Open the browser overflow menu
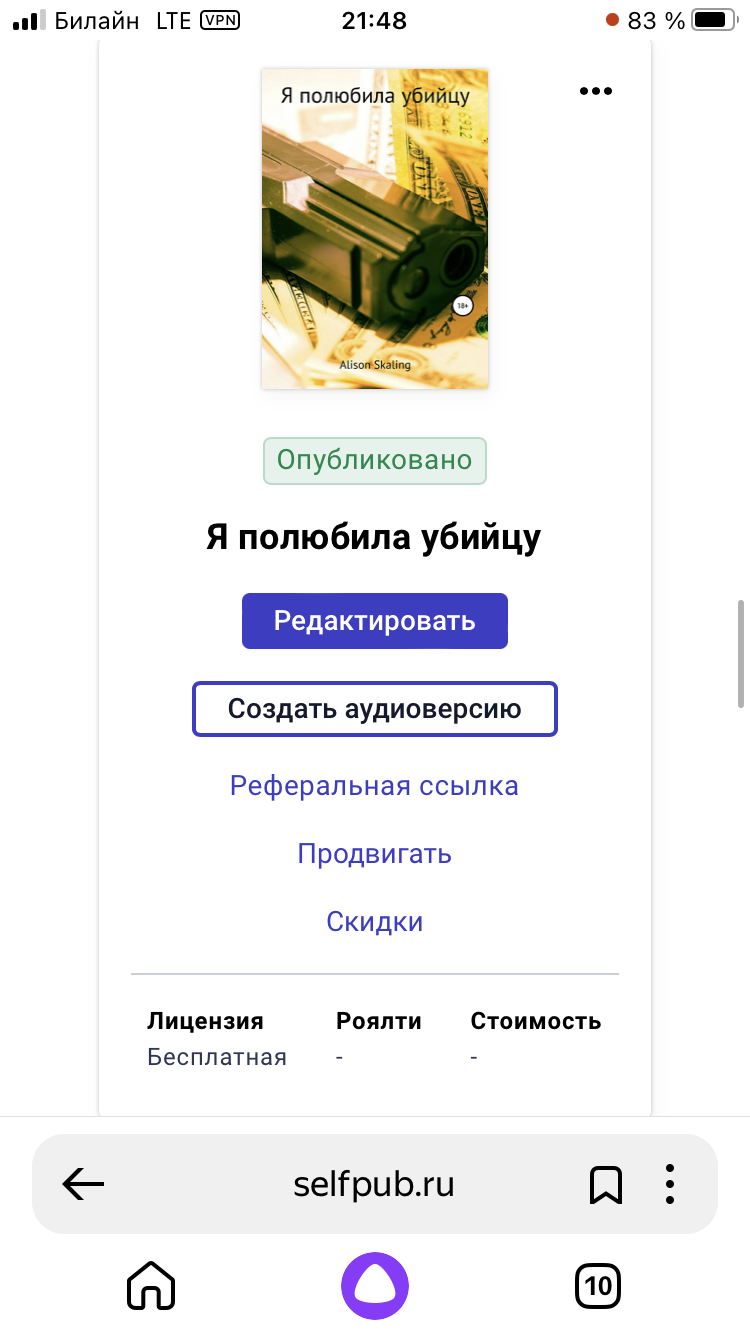Screen dimensions: 750x1334 pos(670,1184)
